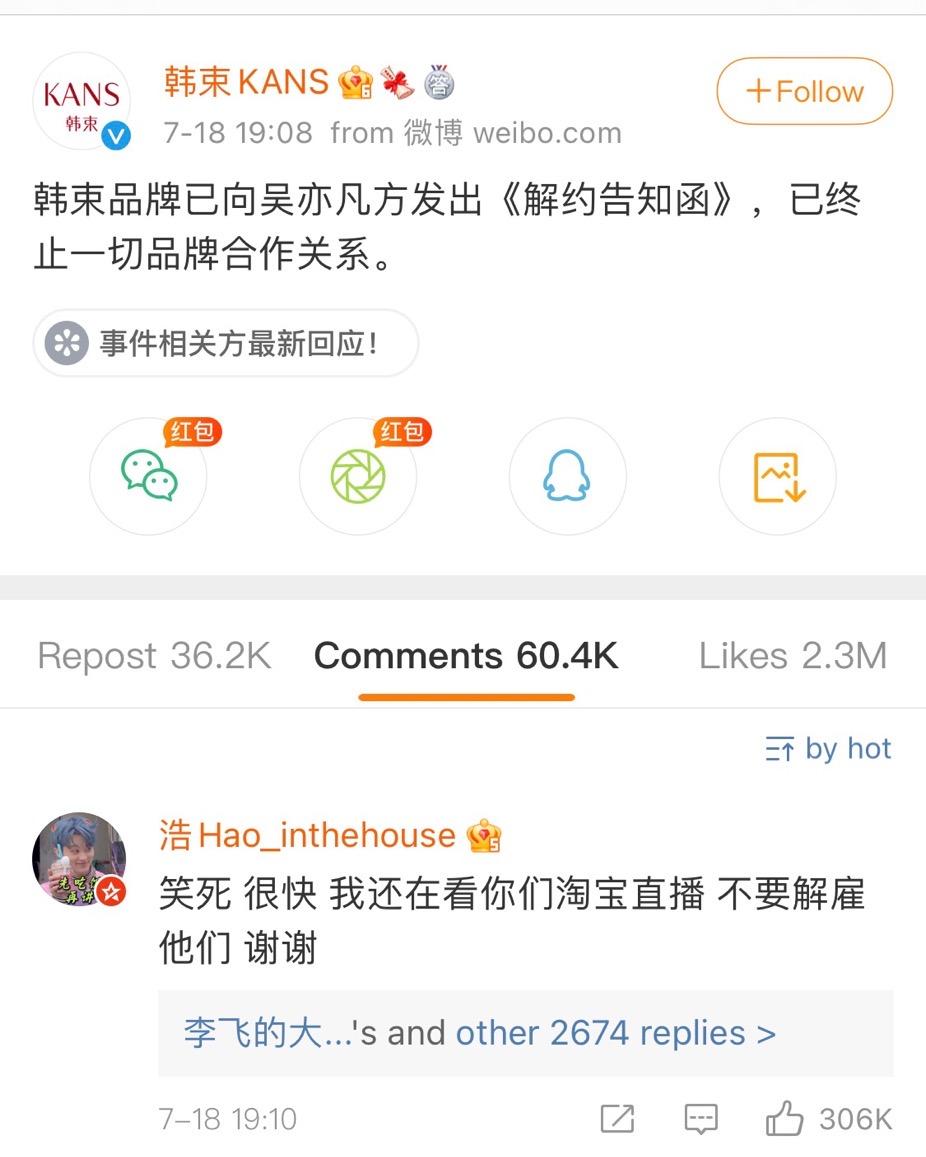Share post to WeChat Moments
The width and height of the screenshot is (926, 1157).
tap(358, 476)
